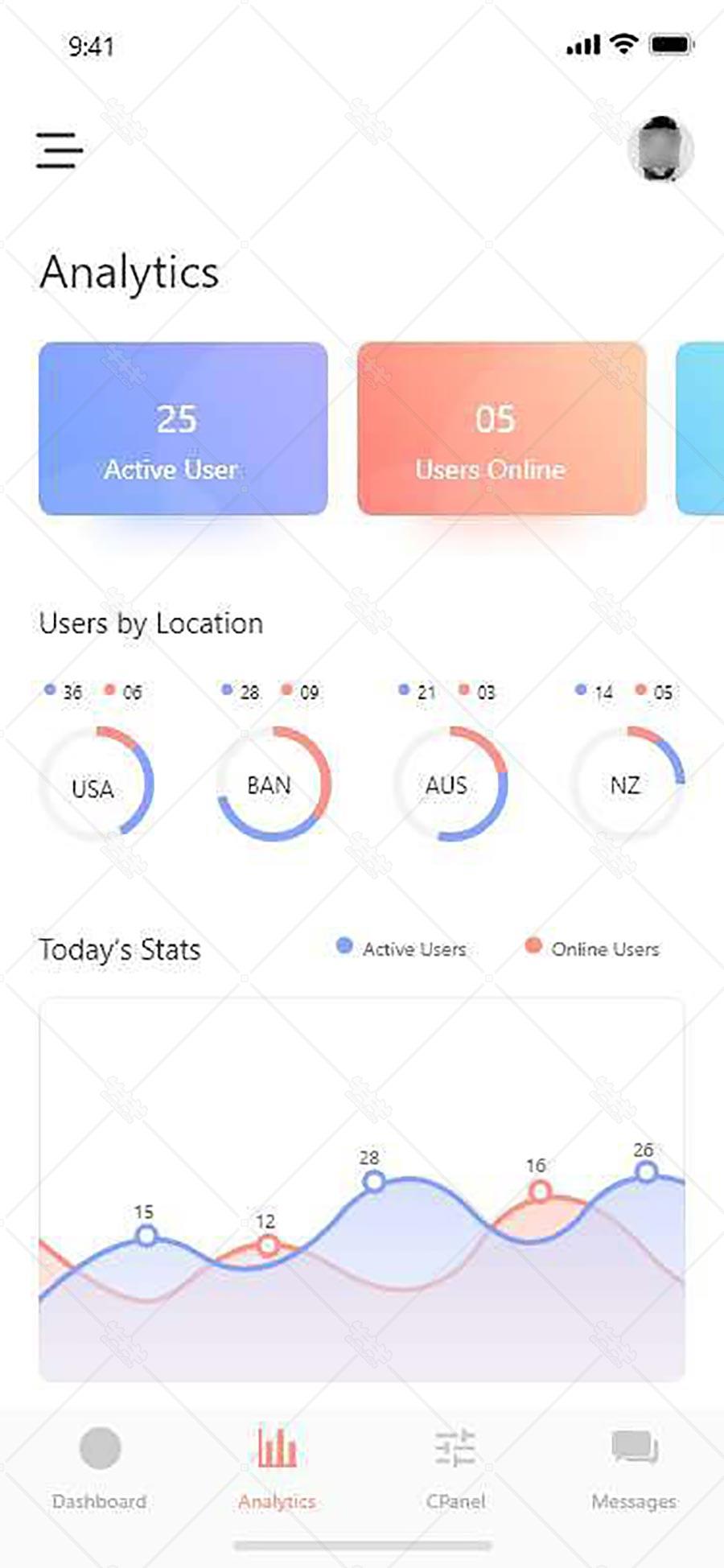Image resolution: width=724 pixels, height=1568 pixels.
Task: Select the AUS location ring
Action: (x=450, y=784)
